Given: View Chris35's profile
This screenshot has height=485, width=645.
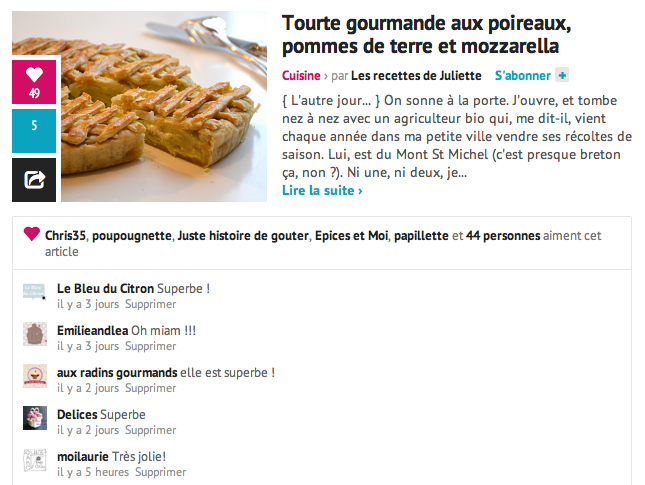Looking at the screenshot, I should click(66, 236).
